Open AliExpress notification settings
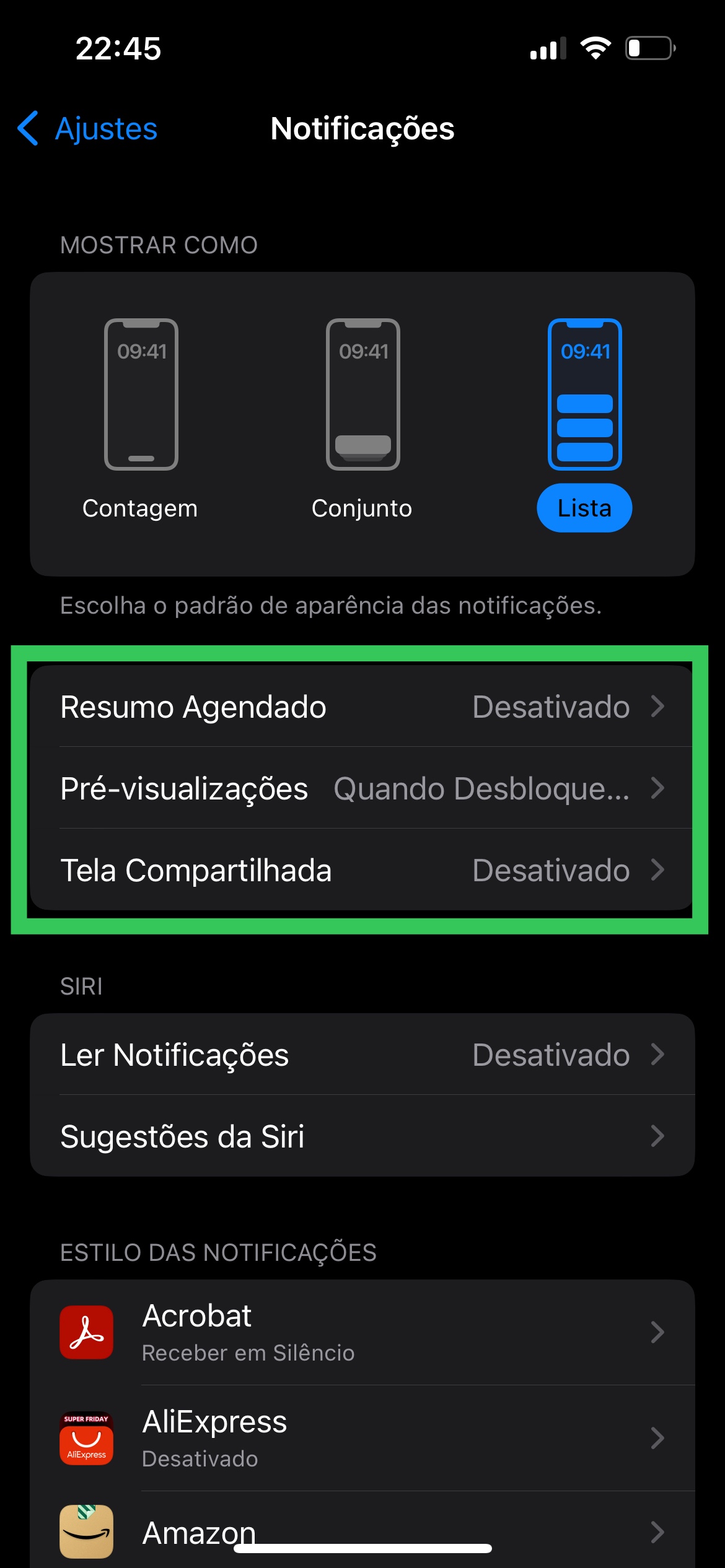Viewport: 725px width, 1568px height. [x=362, y=1438]
